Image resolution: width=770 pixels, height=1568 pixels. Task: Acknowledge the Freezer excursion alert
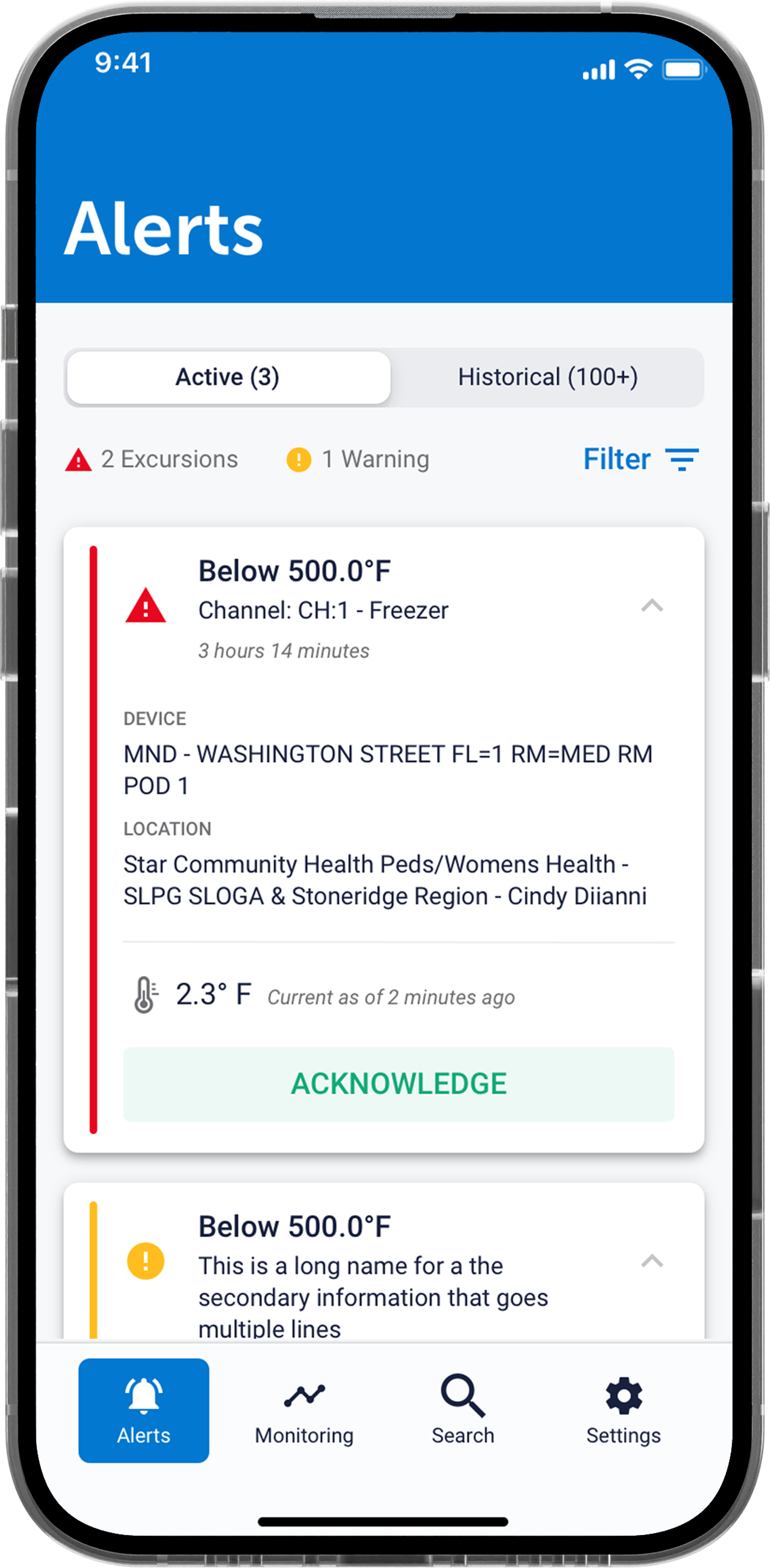coord(399,1084)
